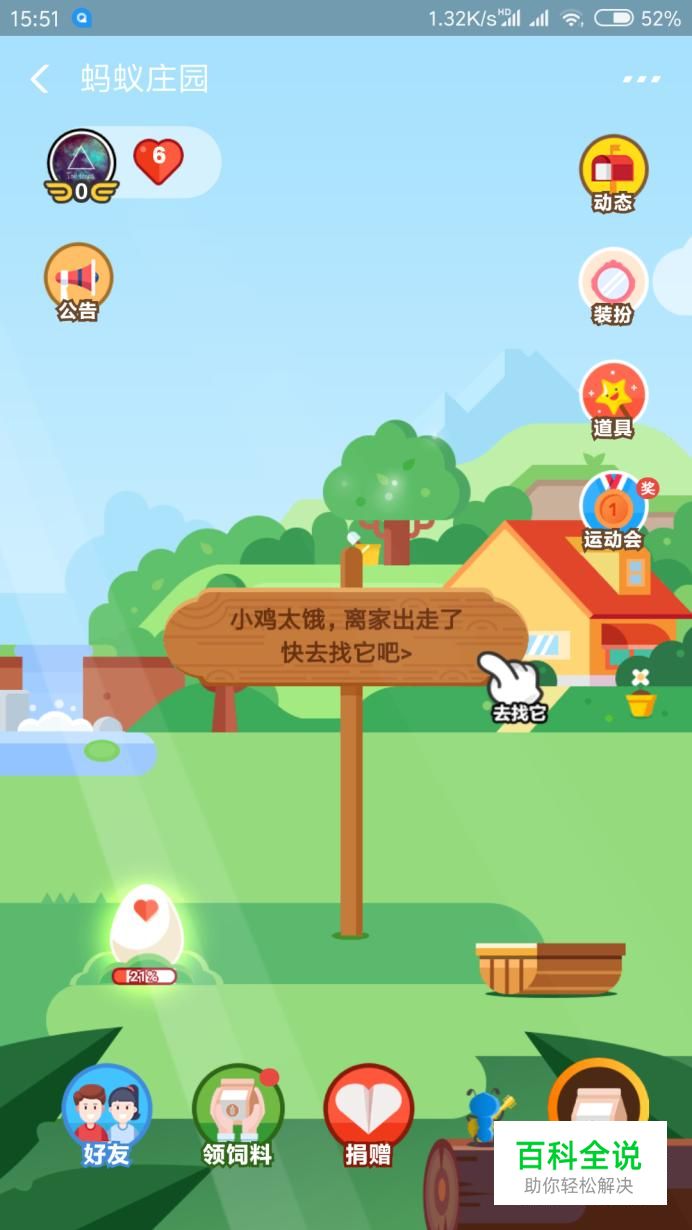
Task: Open 动态 mailbox updates
Action: tap(613, 173)
